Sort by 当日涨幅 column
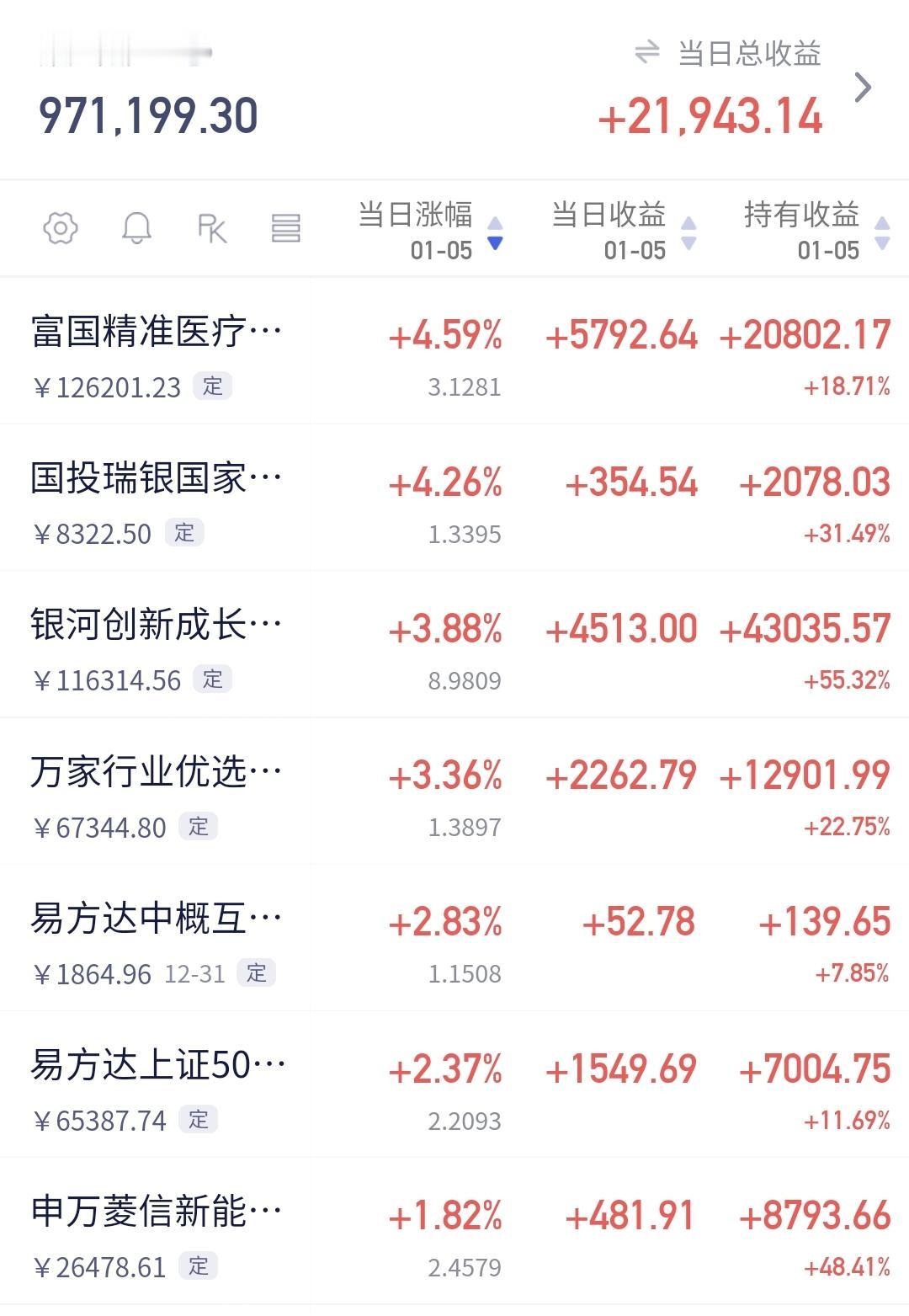 tap(430, 229)
